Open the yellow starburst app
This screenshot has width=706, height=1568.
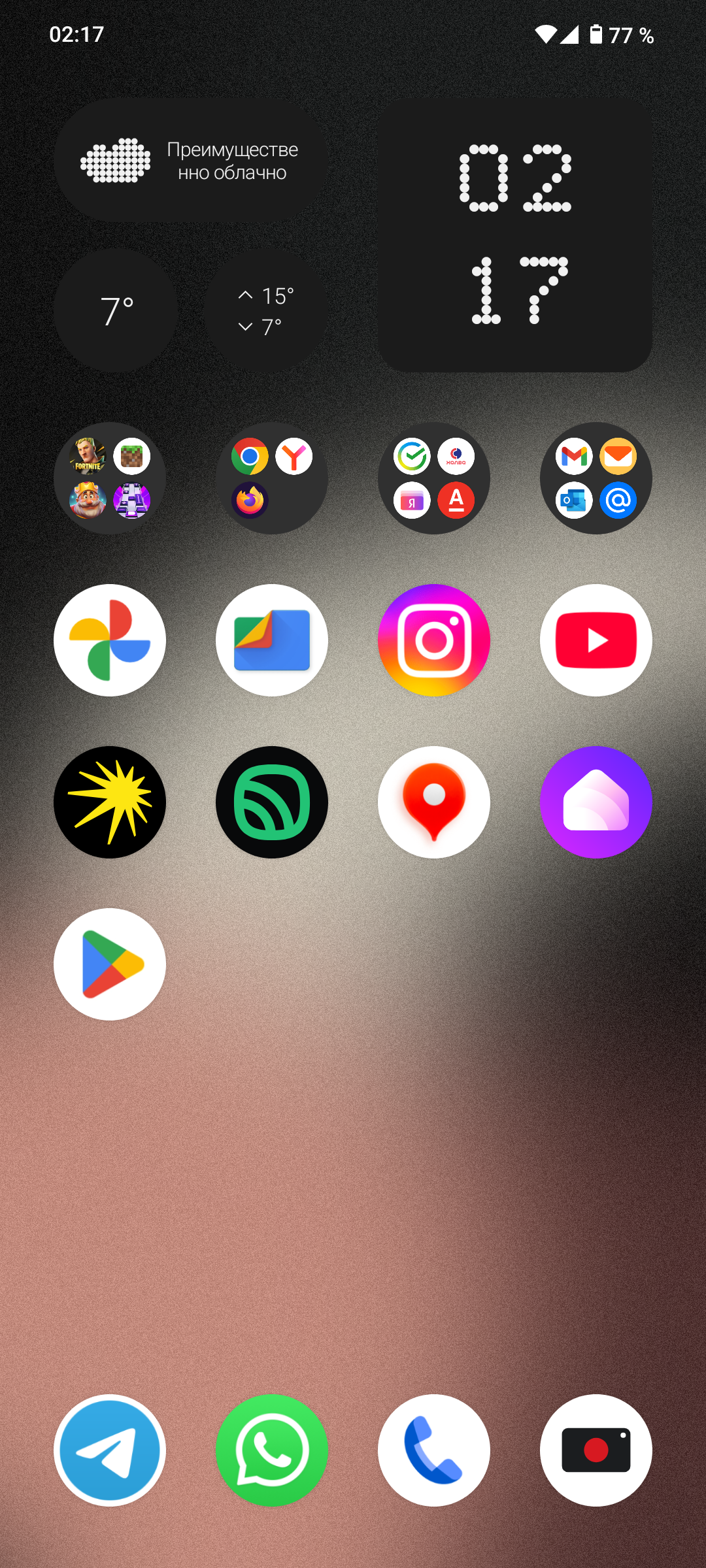(x=110, y=802)
